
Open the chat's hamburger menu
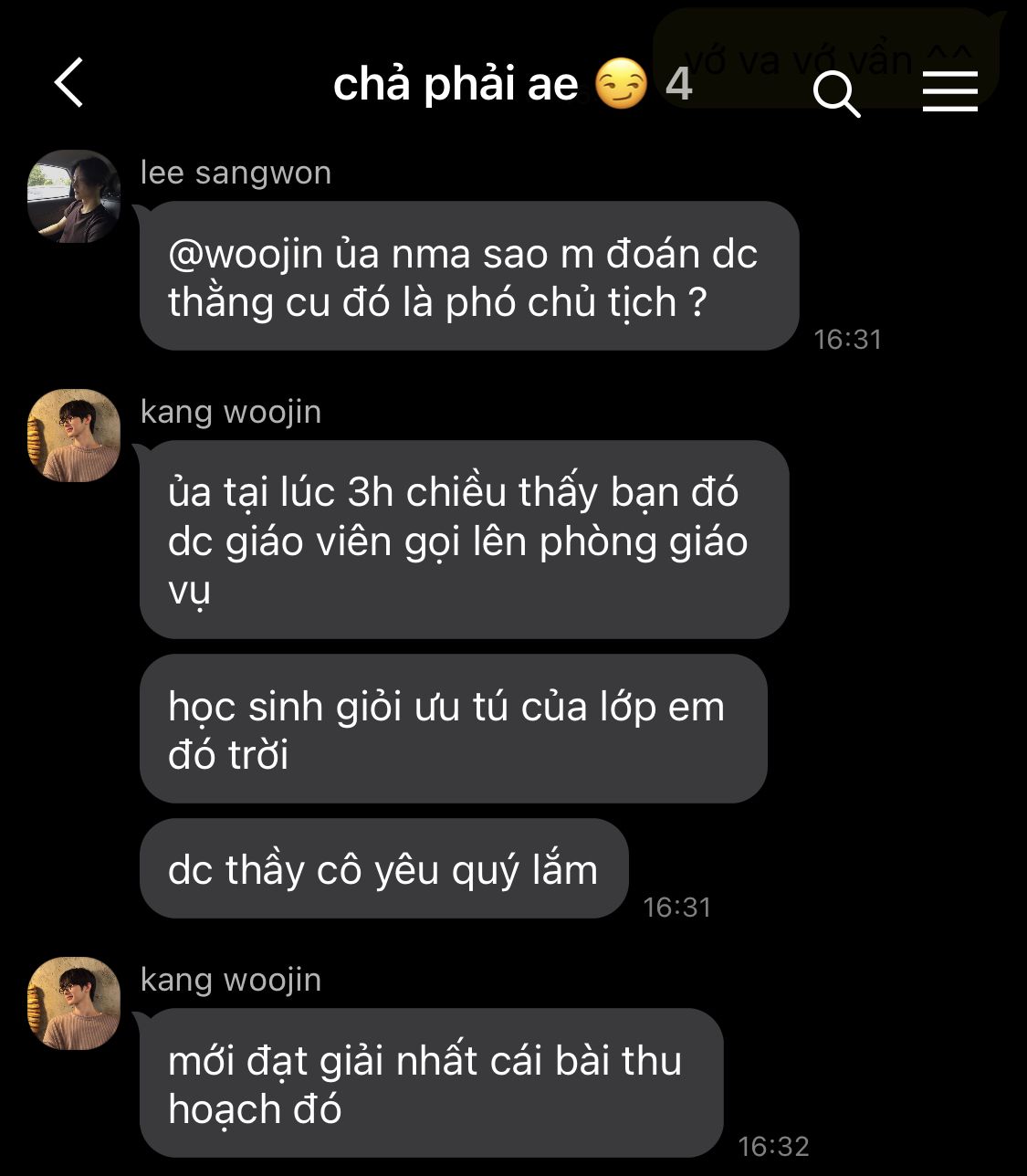[x=949, y=91]
